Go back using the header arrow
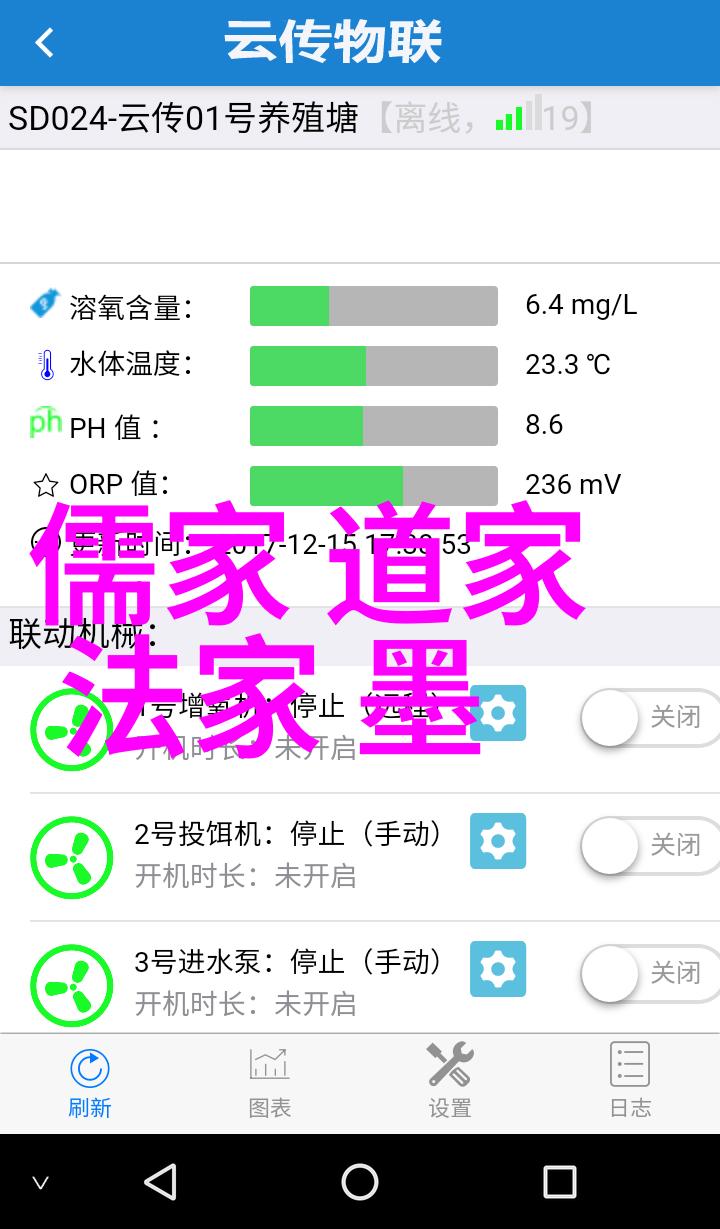720x1229 pixels. point(44,42)
